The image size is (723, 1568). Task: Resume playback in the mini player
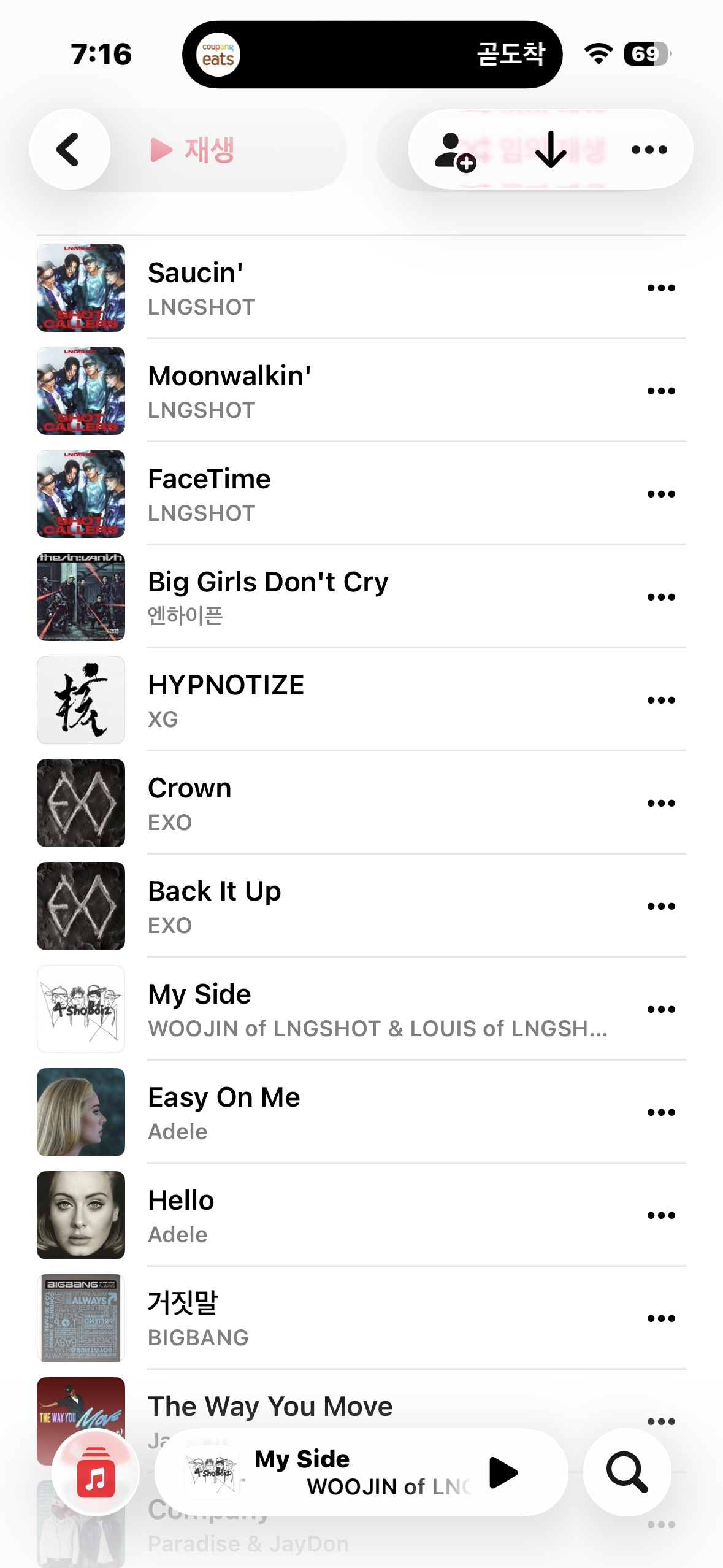[x=503, y=1473]
